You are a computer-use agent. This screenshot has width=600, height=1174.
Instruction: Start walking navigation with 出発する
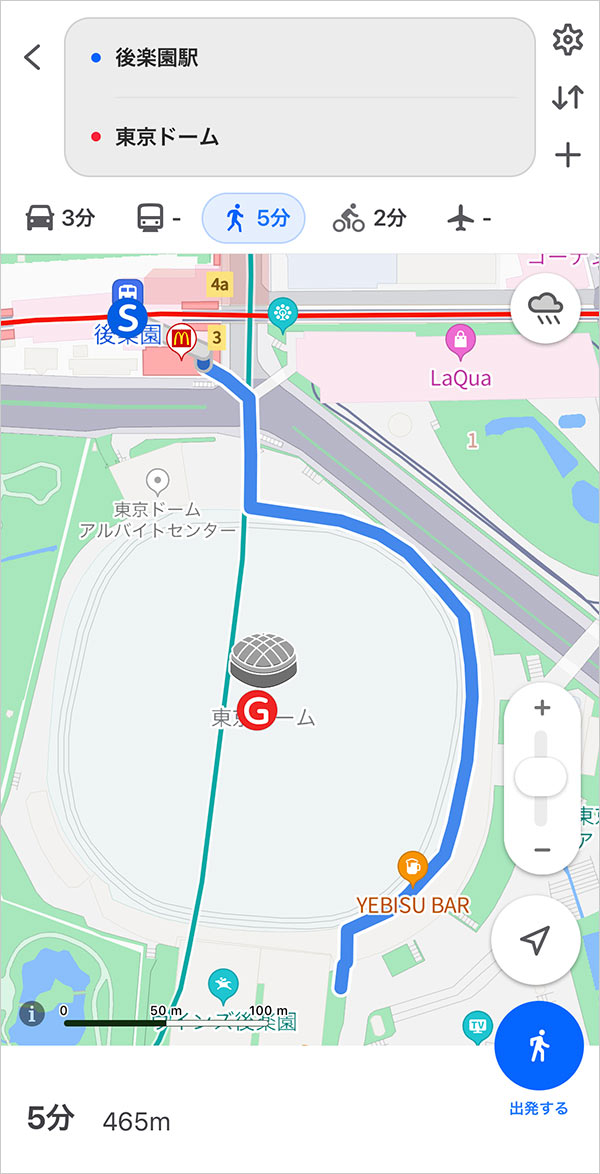(x=539, y=1047)
